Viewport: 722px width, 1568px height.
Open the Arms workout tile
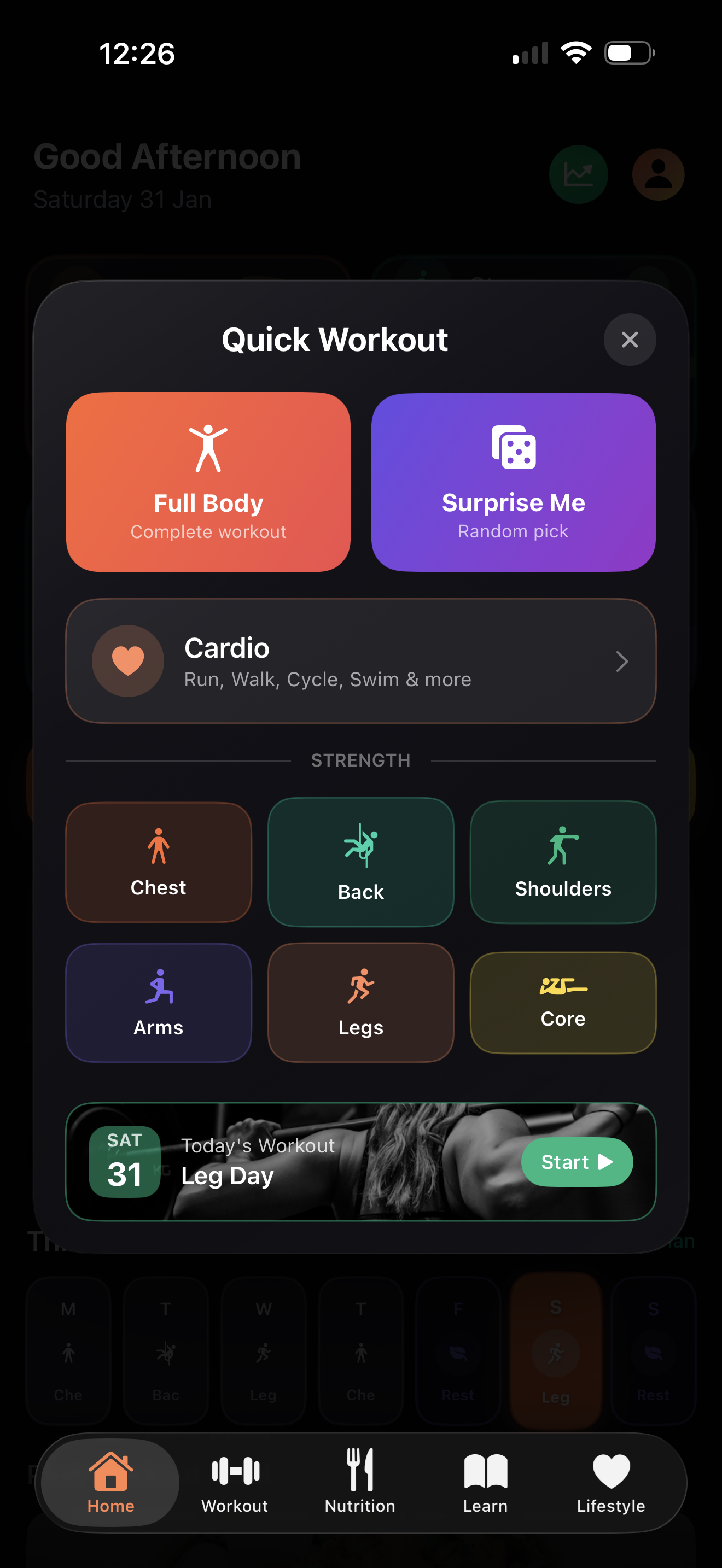tap(158, 1003)
